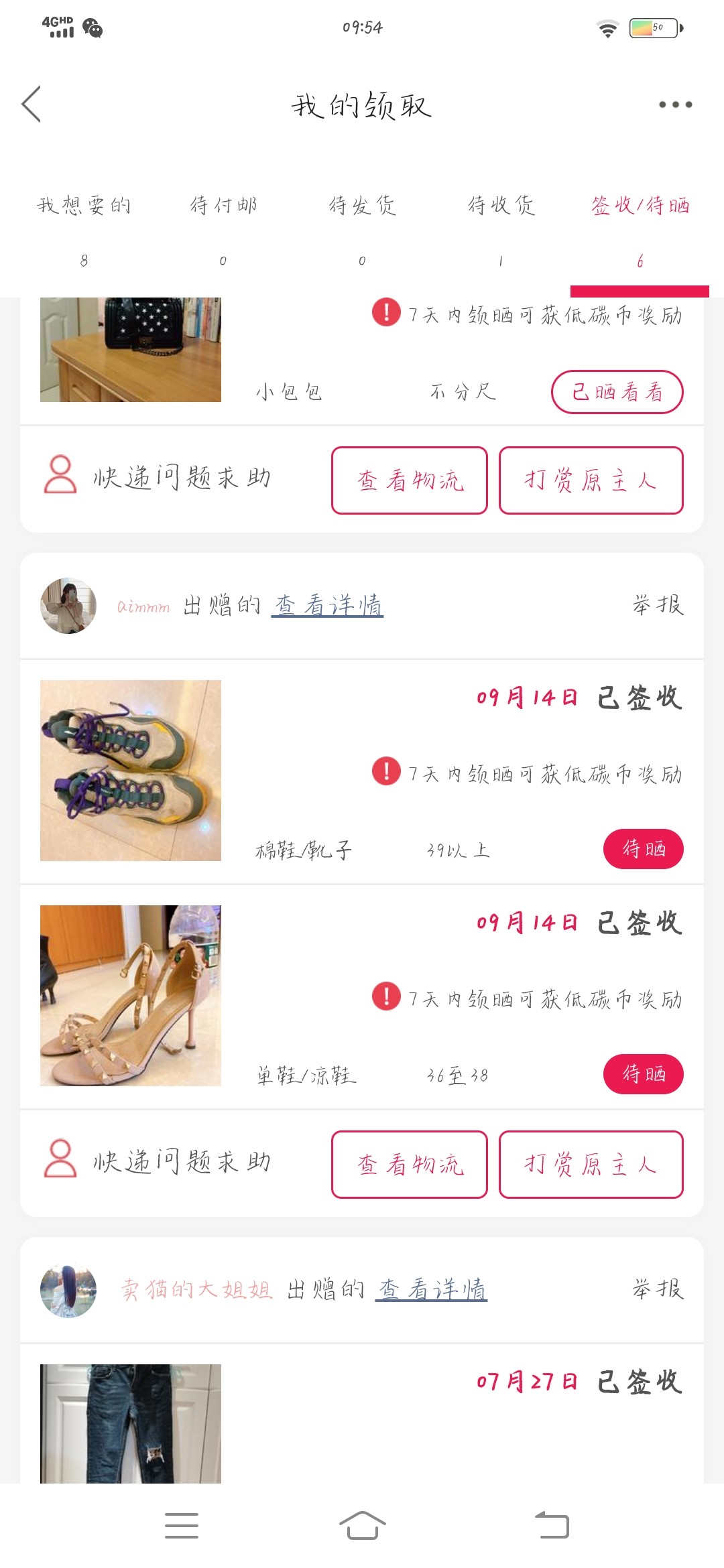Switch to the 待付邮 tab
724x1568 pixels.
[223, 228]
